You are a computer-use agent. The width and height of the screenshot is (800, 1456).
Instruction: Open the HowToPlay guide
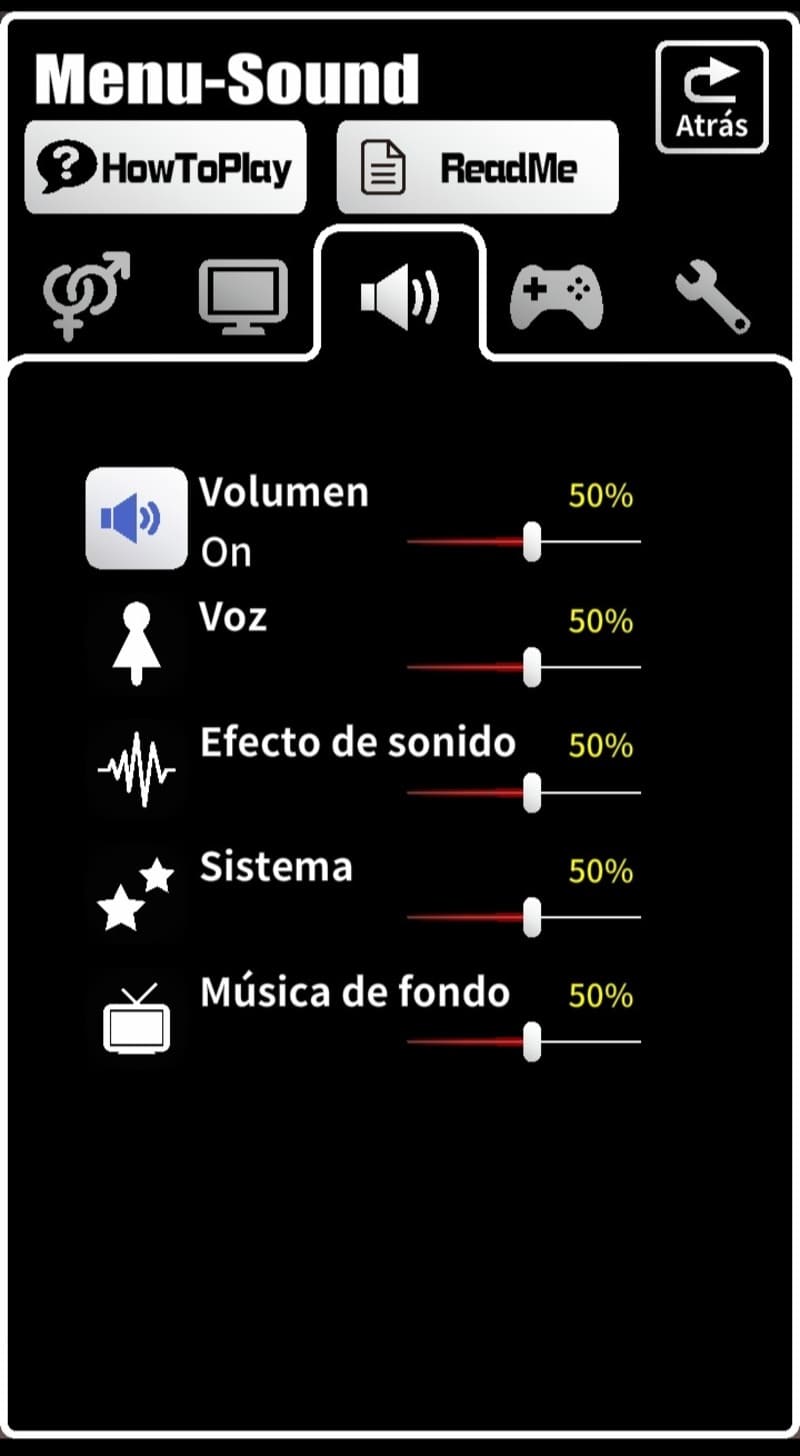[x=165, y=168]
